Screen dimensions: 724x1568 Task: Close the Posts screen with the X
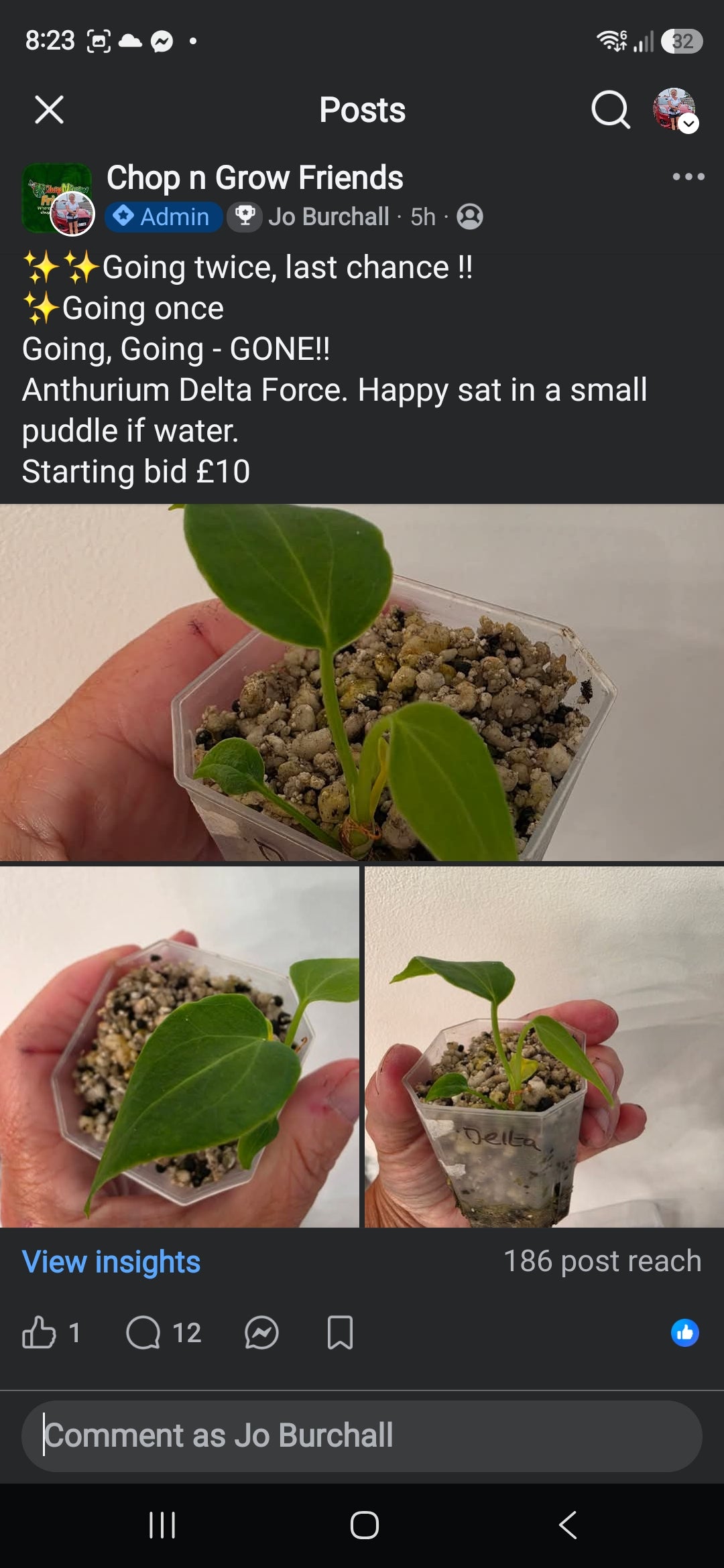(x=49, y=109)
